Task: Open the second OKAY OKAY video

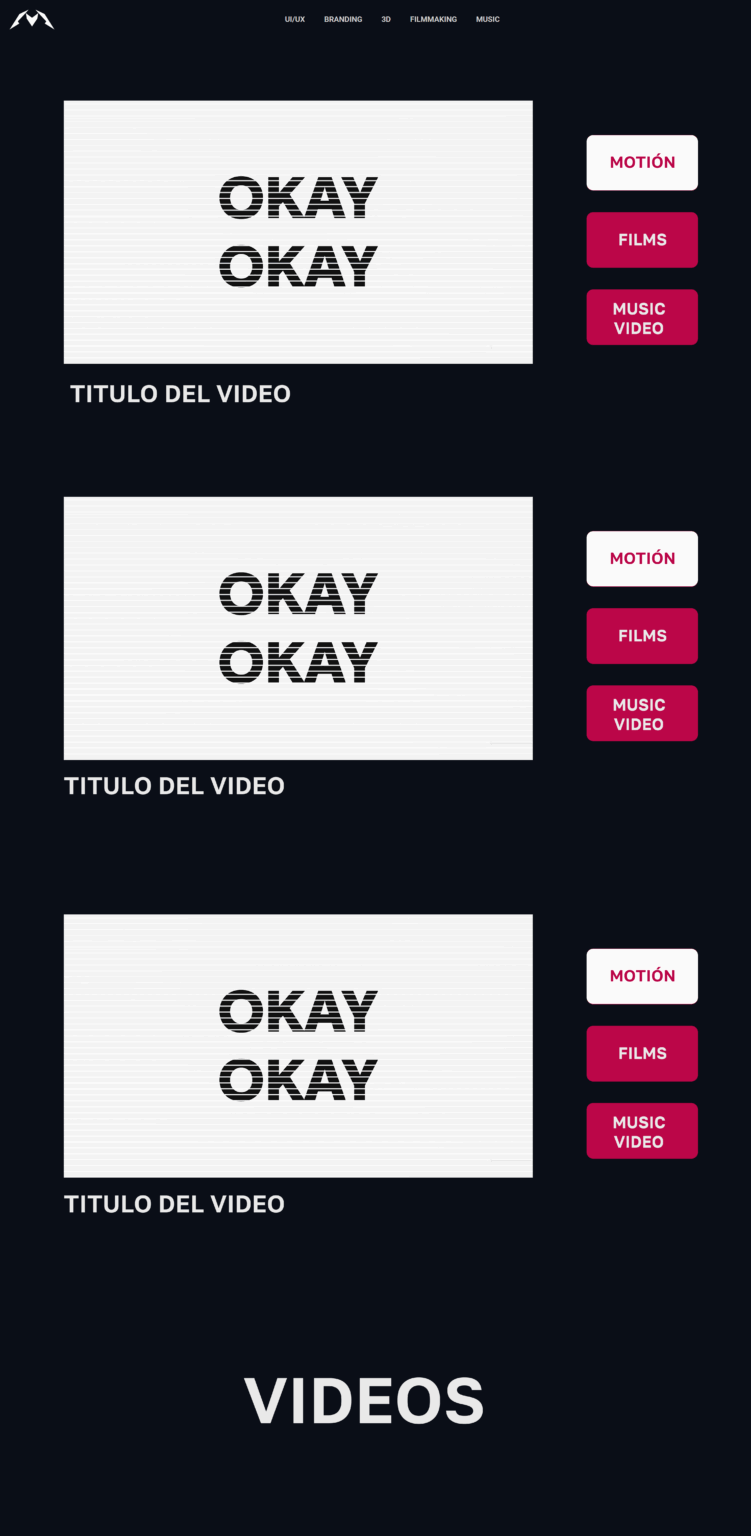Action: click(x=298, y=628)
